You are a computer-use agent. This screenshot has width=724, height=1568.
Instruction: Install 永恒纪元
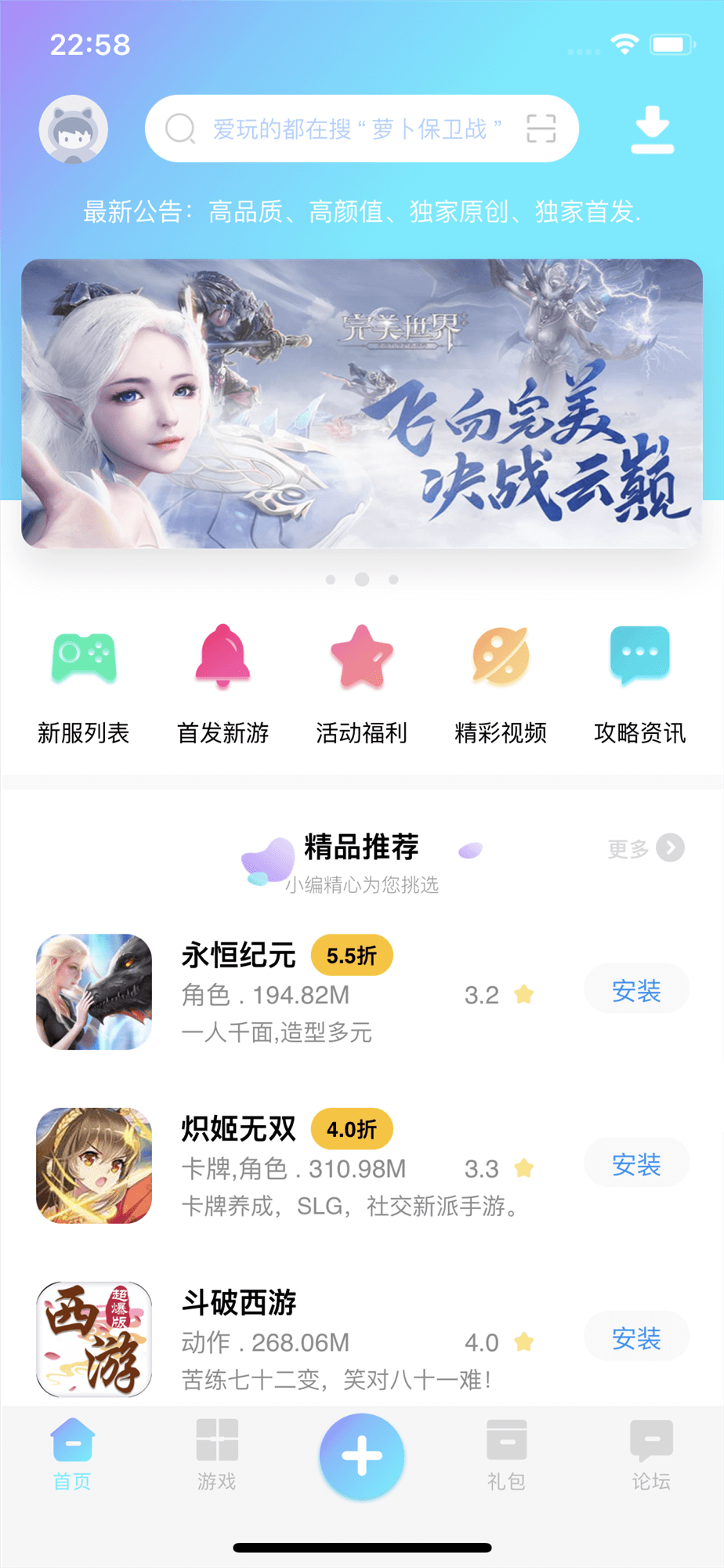pos(636,991)
